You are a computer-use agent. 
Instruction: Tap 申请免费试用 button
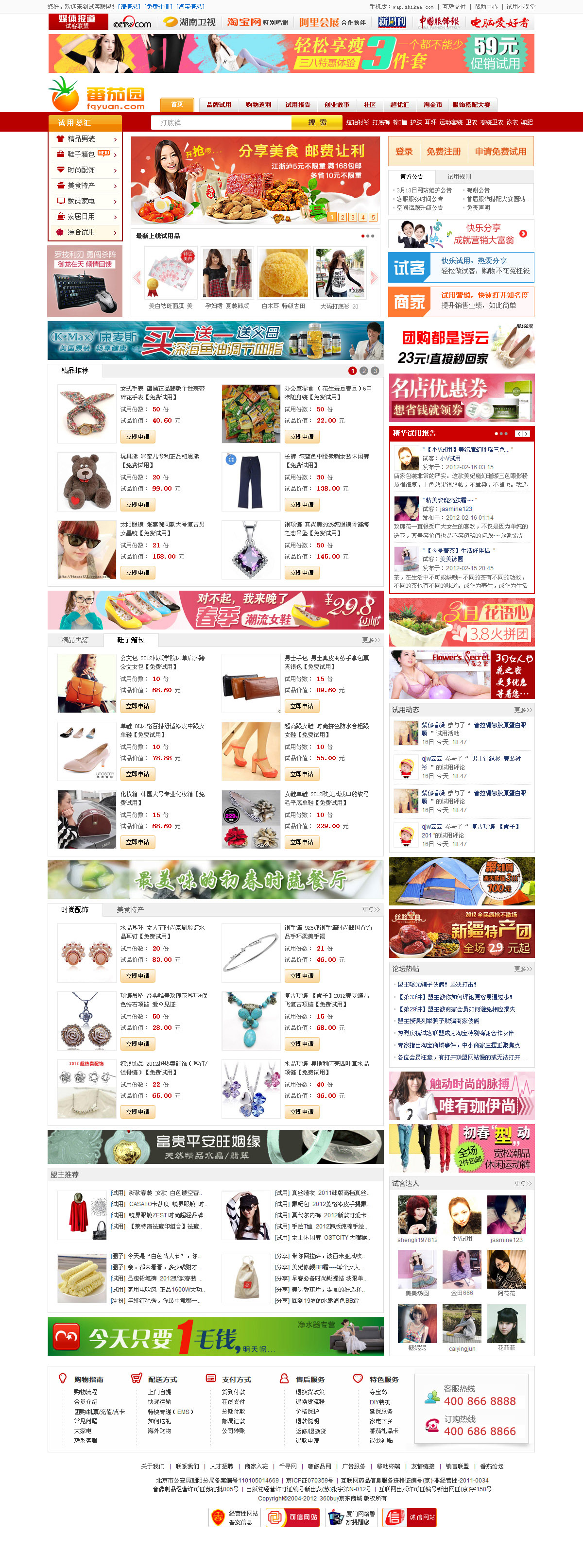tap(500, 152)
